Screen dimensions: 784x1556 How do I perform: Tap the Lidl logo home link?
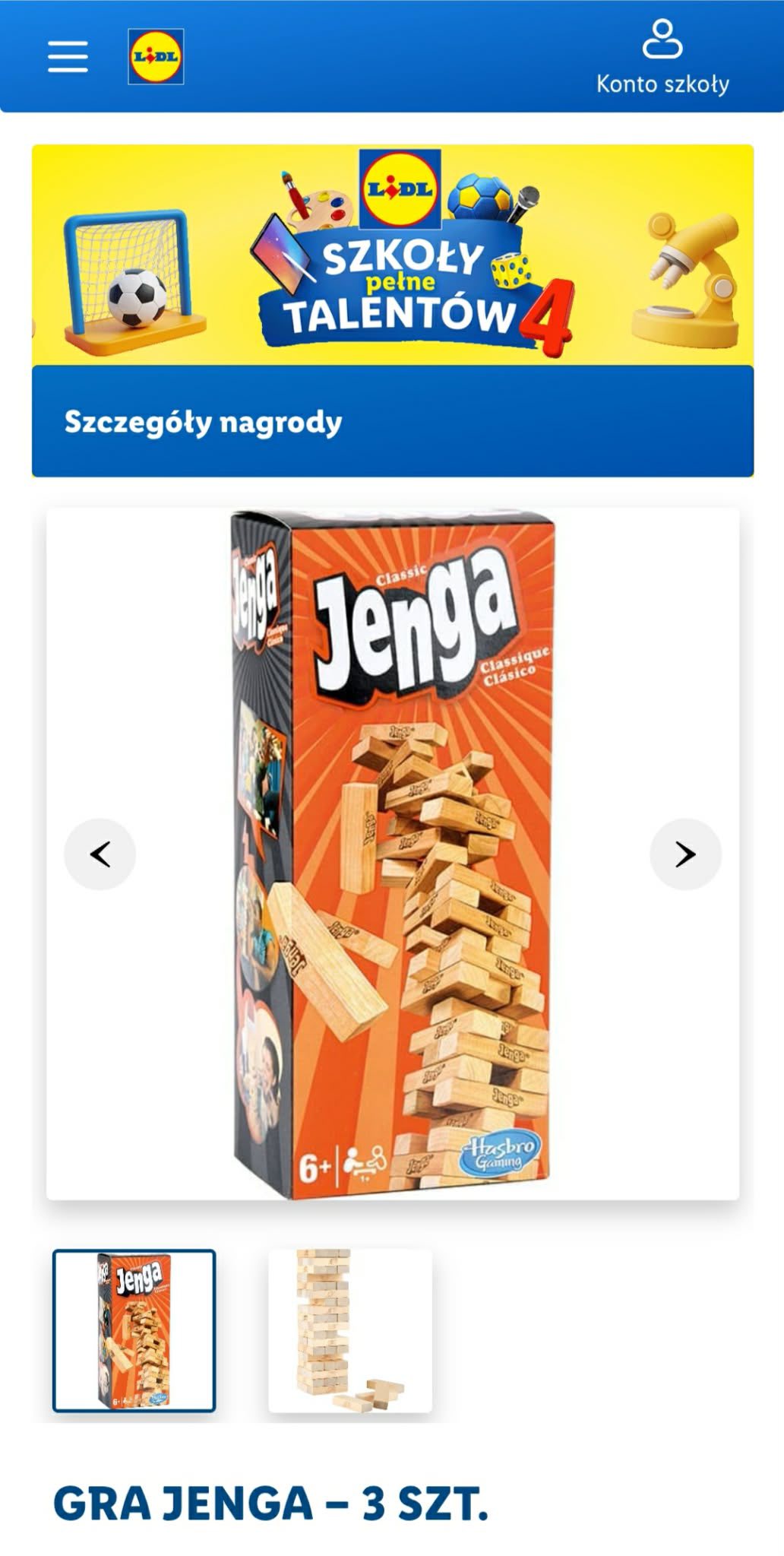point(156,57)
